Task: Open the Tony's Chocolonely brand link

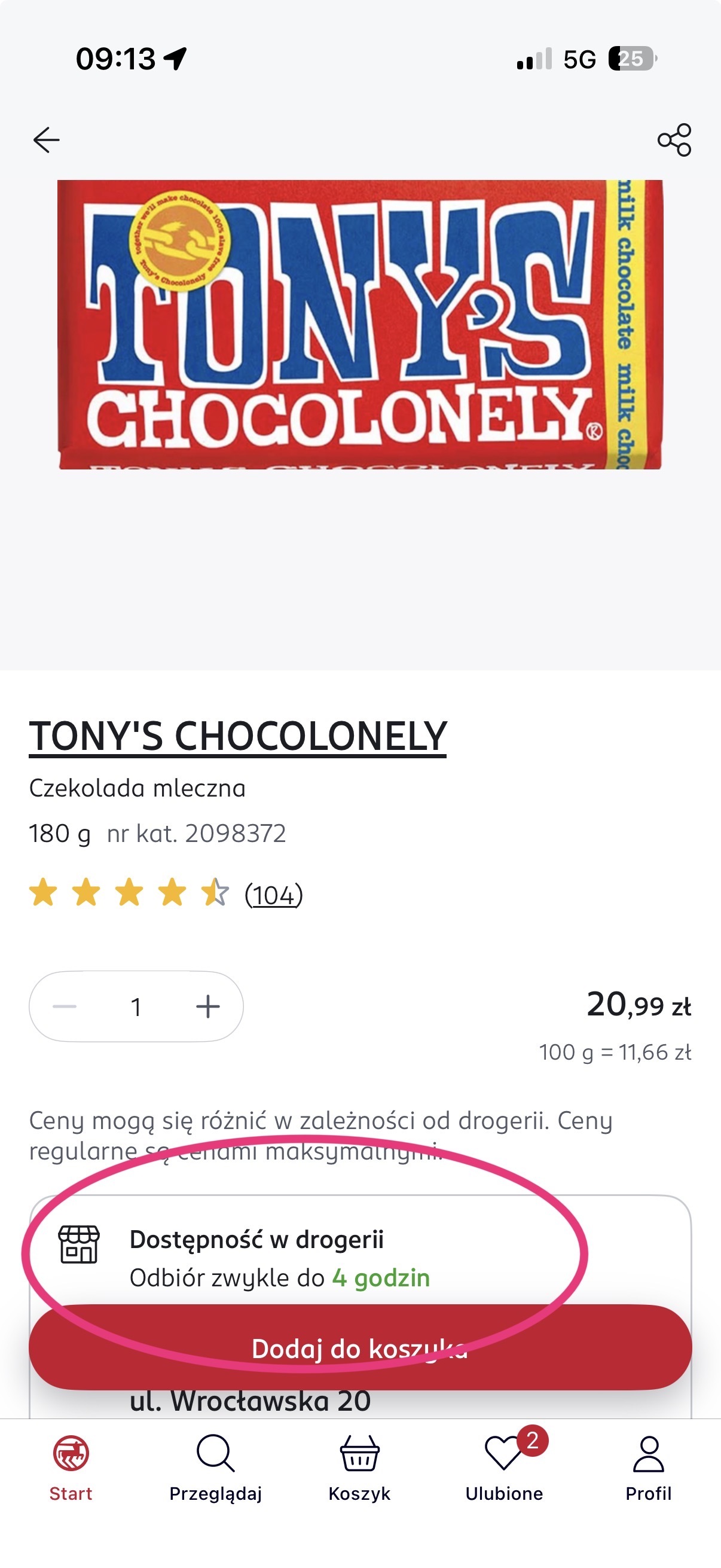Action: click(x=237, y=737)
